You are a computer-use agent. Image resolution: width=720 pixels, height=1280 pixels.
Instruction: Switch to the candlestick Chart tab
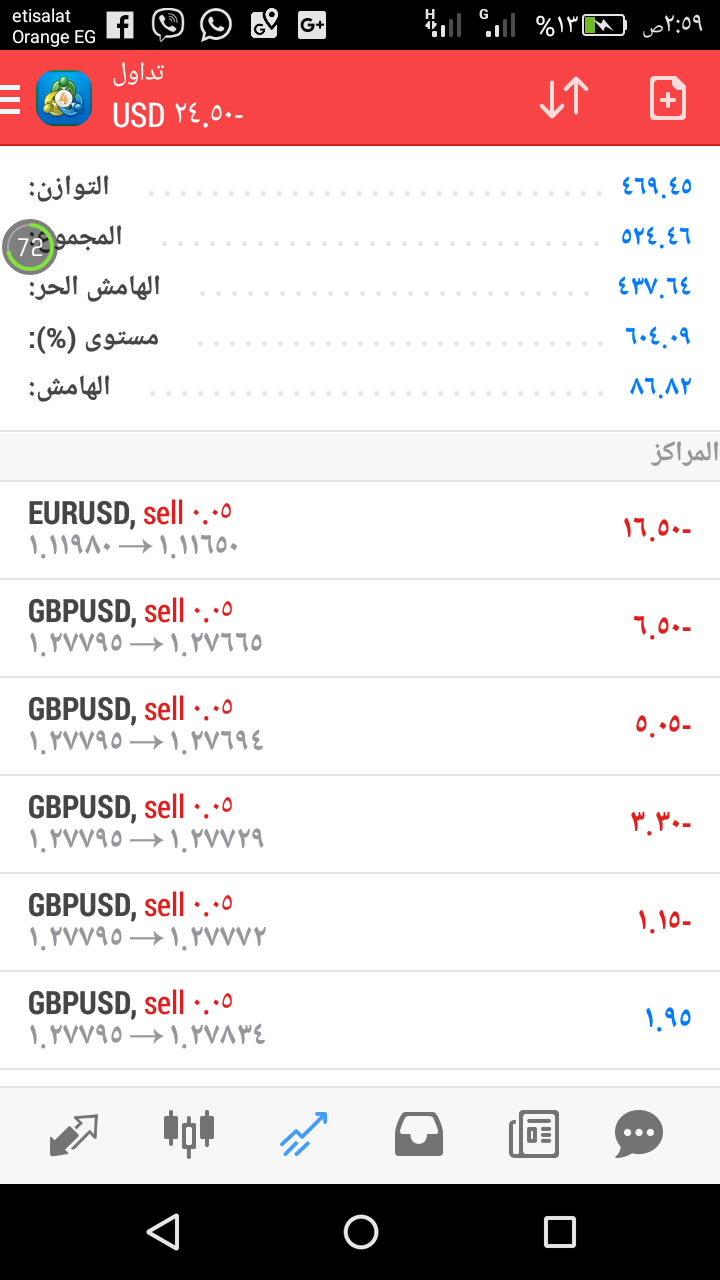[189, 1135]
